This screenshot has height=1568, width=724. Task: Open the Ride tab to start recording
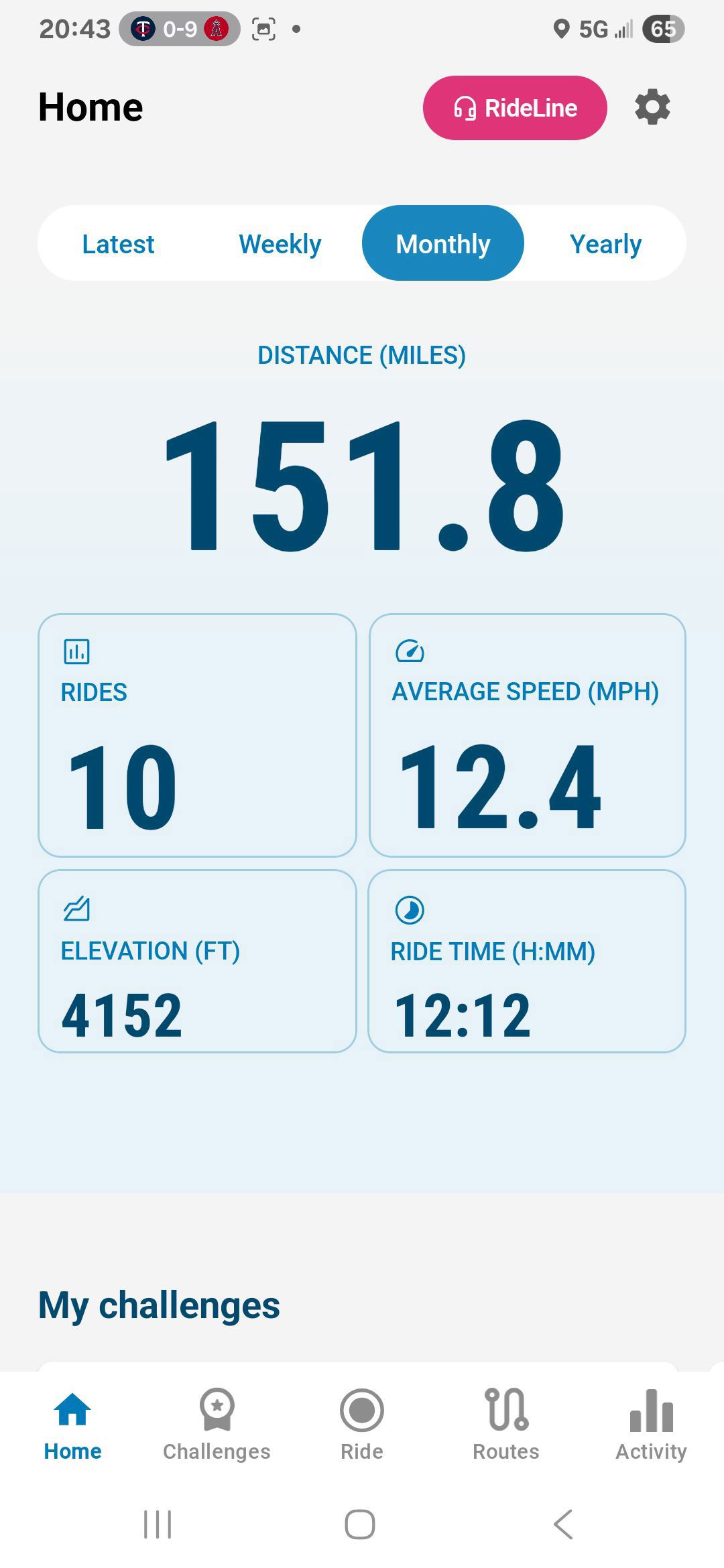[x=362, y=1425]
